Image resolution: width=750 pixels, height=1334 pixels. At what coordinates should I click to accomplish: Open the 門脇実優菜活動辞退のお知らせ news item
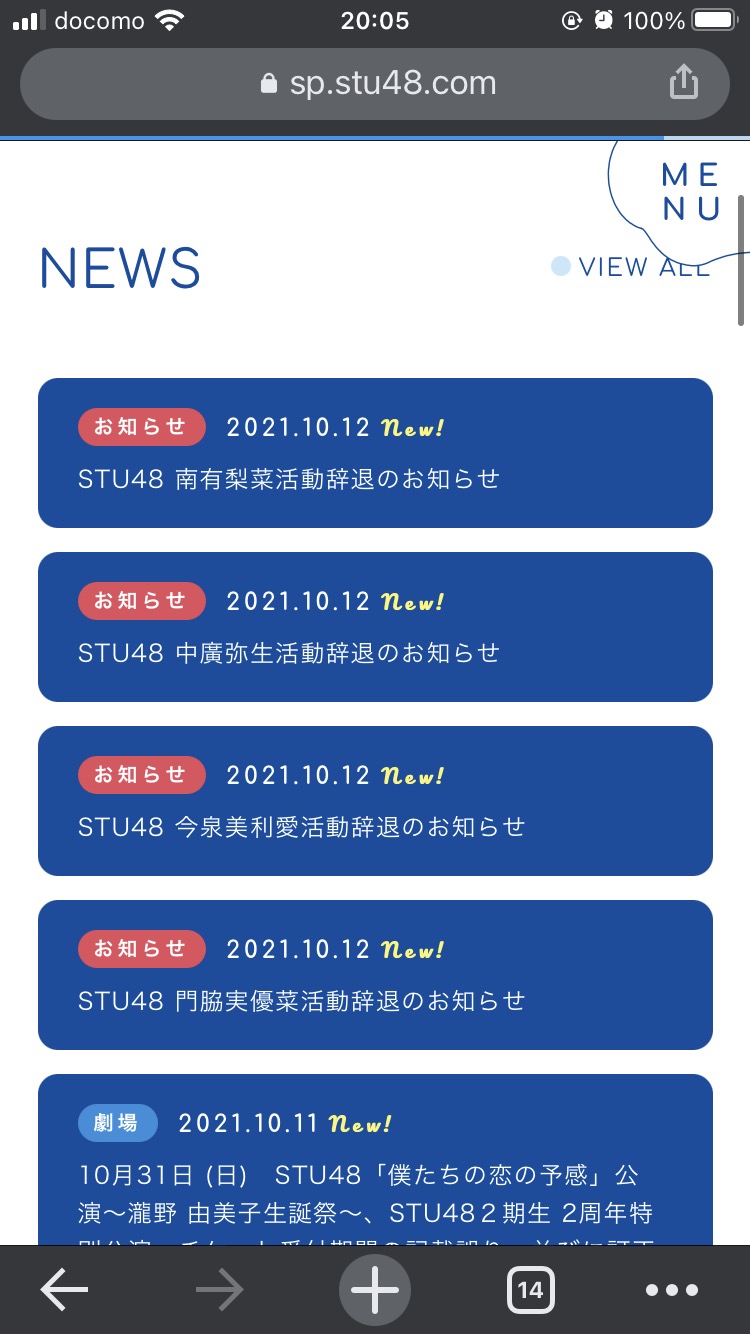tap(375, 975)
